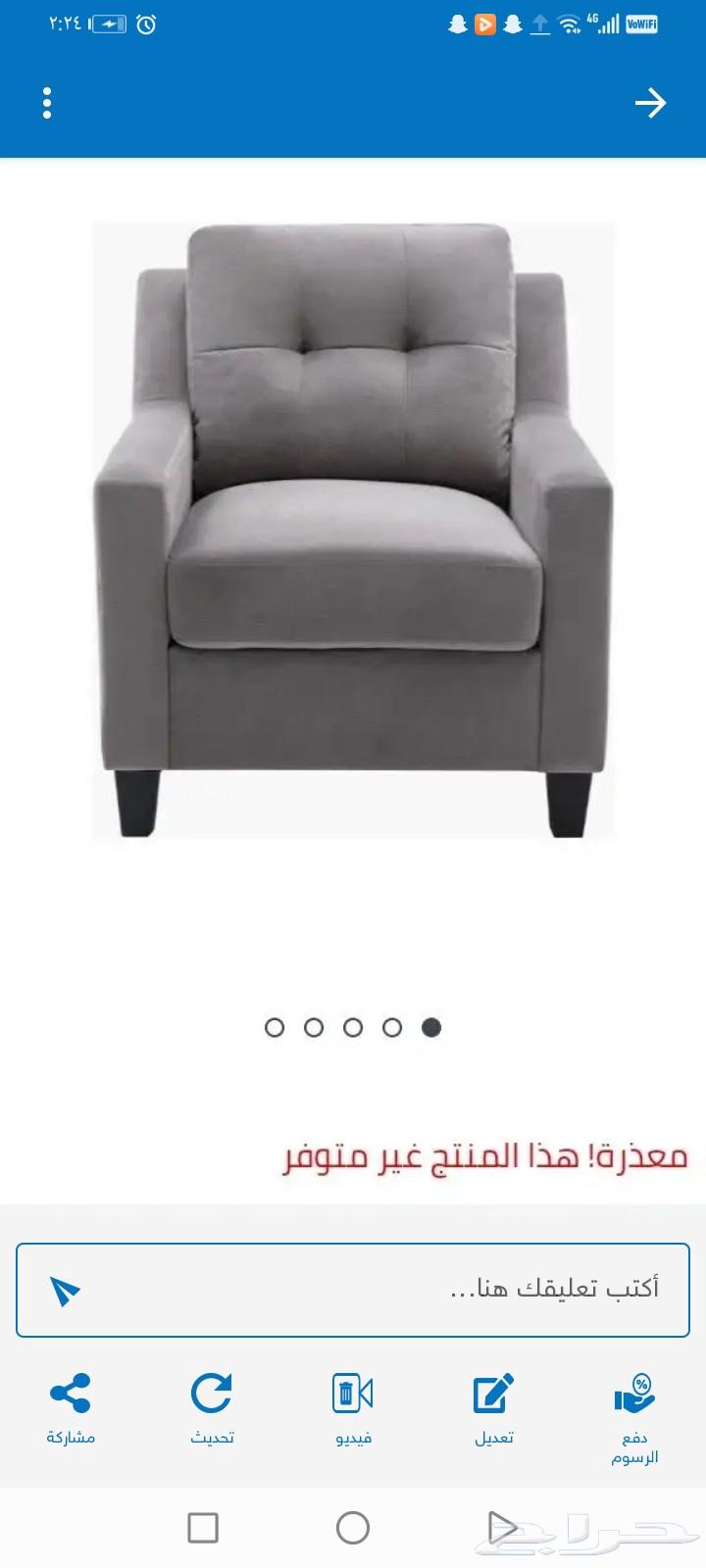706x1568 pixels.
Task: Open the فيديو video option
Action: pos(353,1408)
